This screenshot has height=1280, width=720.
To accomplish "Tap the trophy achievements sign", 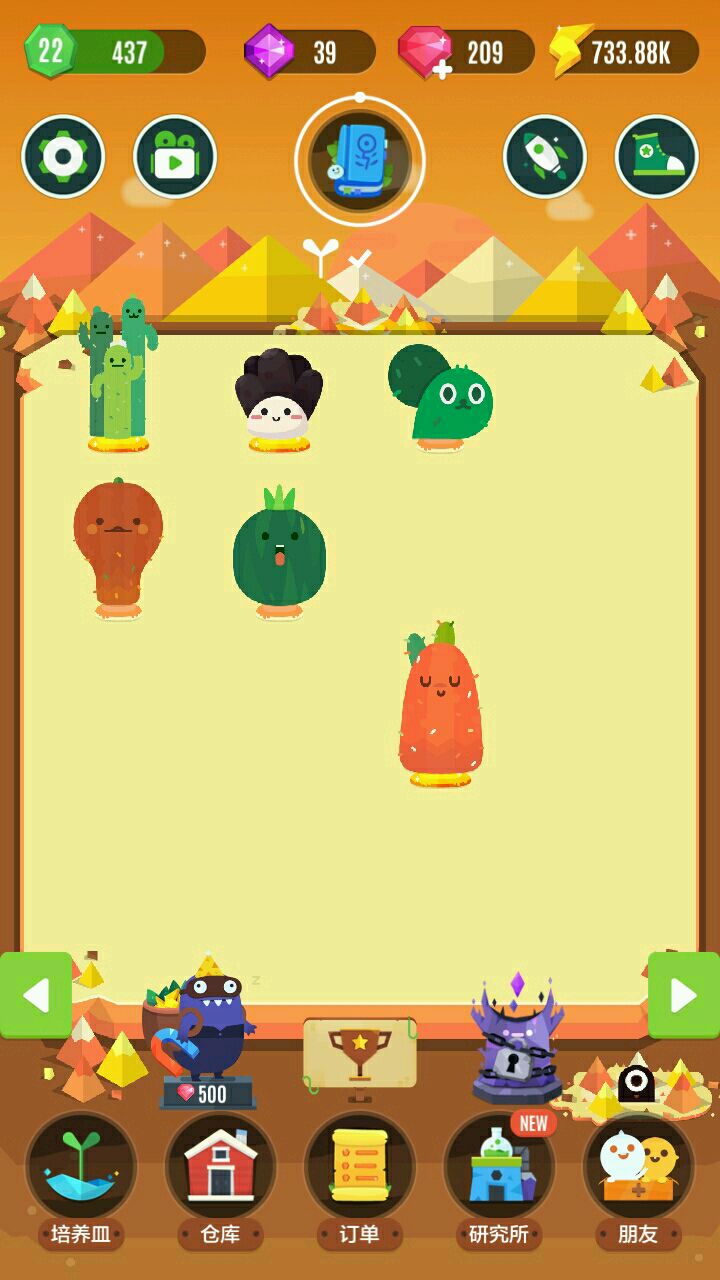I will tap(359, 1052).
